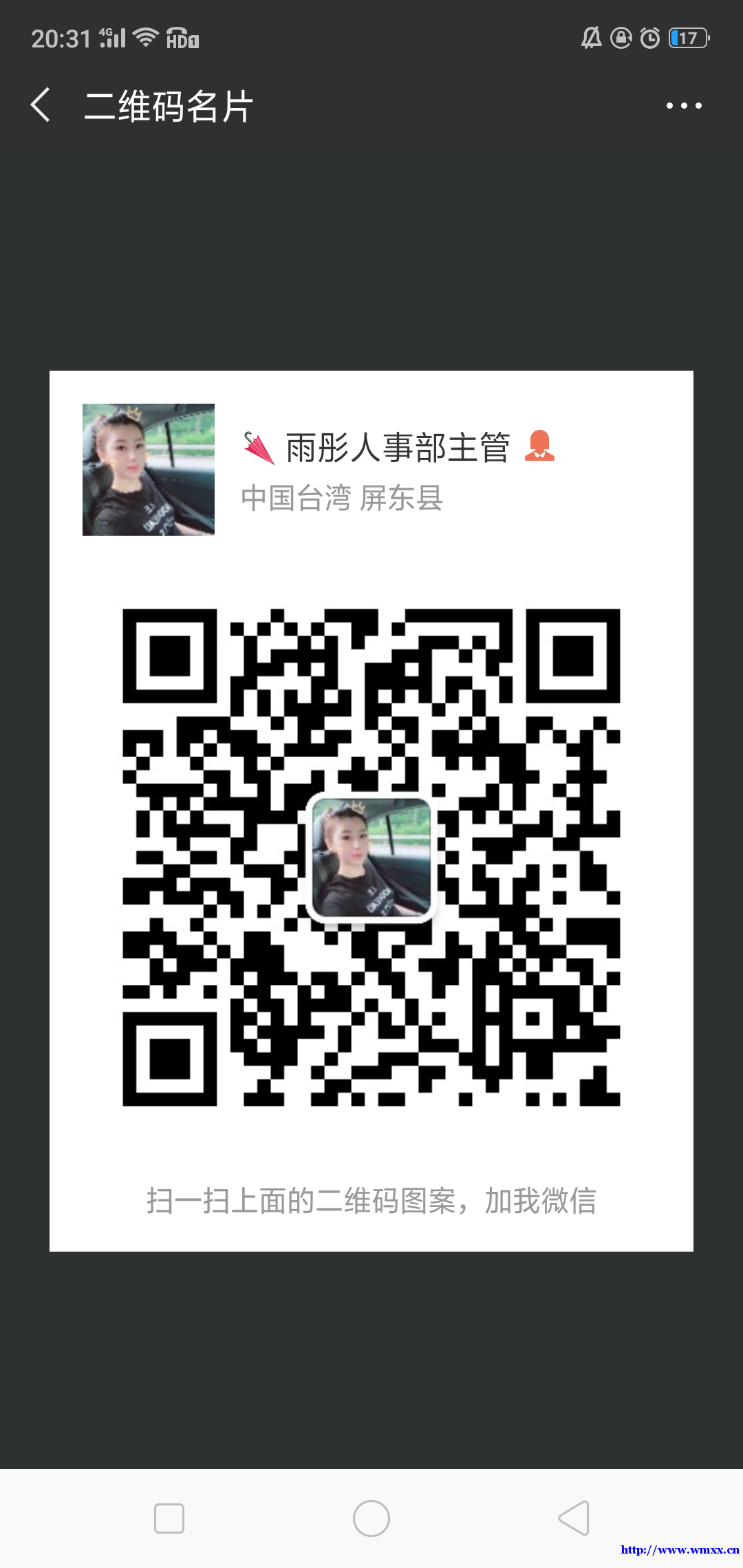Open the three-dot overflow menu

[x=683, y=105]
